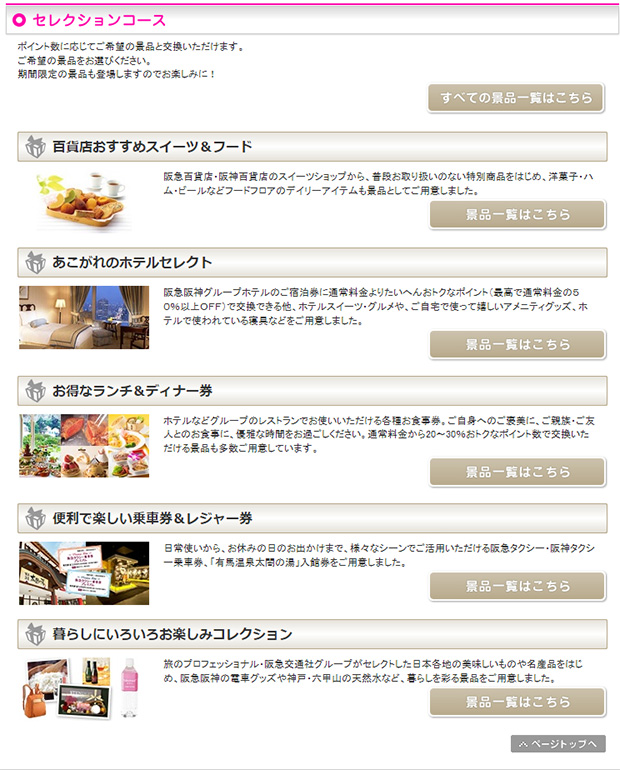Open すべての景品一覧はこちら button

click(517, 98)
